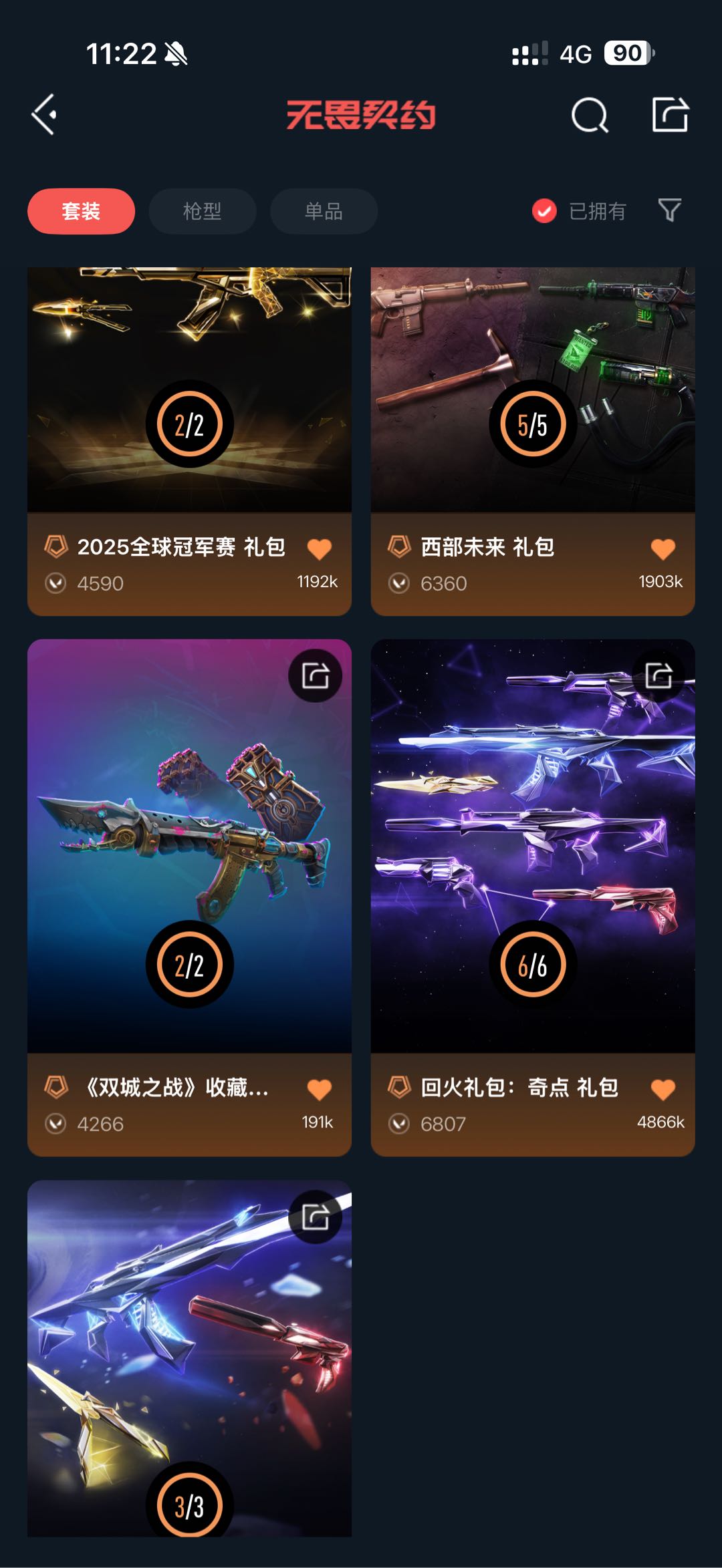
Task: Open search in the top bar
Action: (590, 116)
